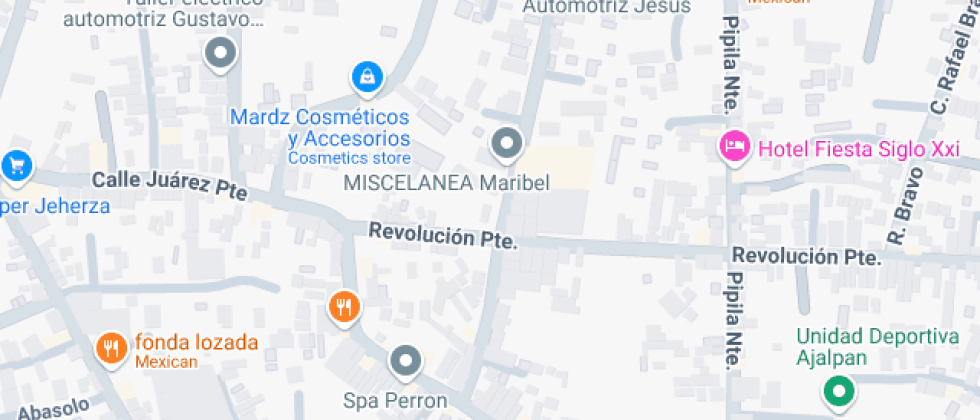The width and height of the screenshot is (980, 420).
Task: Open the Mardz Cosméticos y Accesorios store pin
Action: (x=368, y=76)
